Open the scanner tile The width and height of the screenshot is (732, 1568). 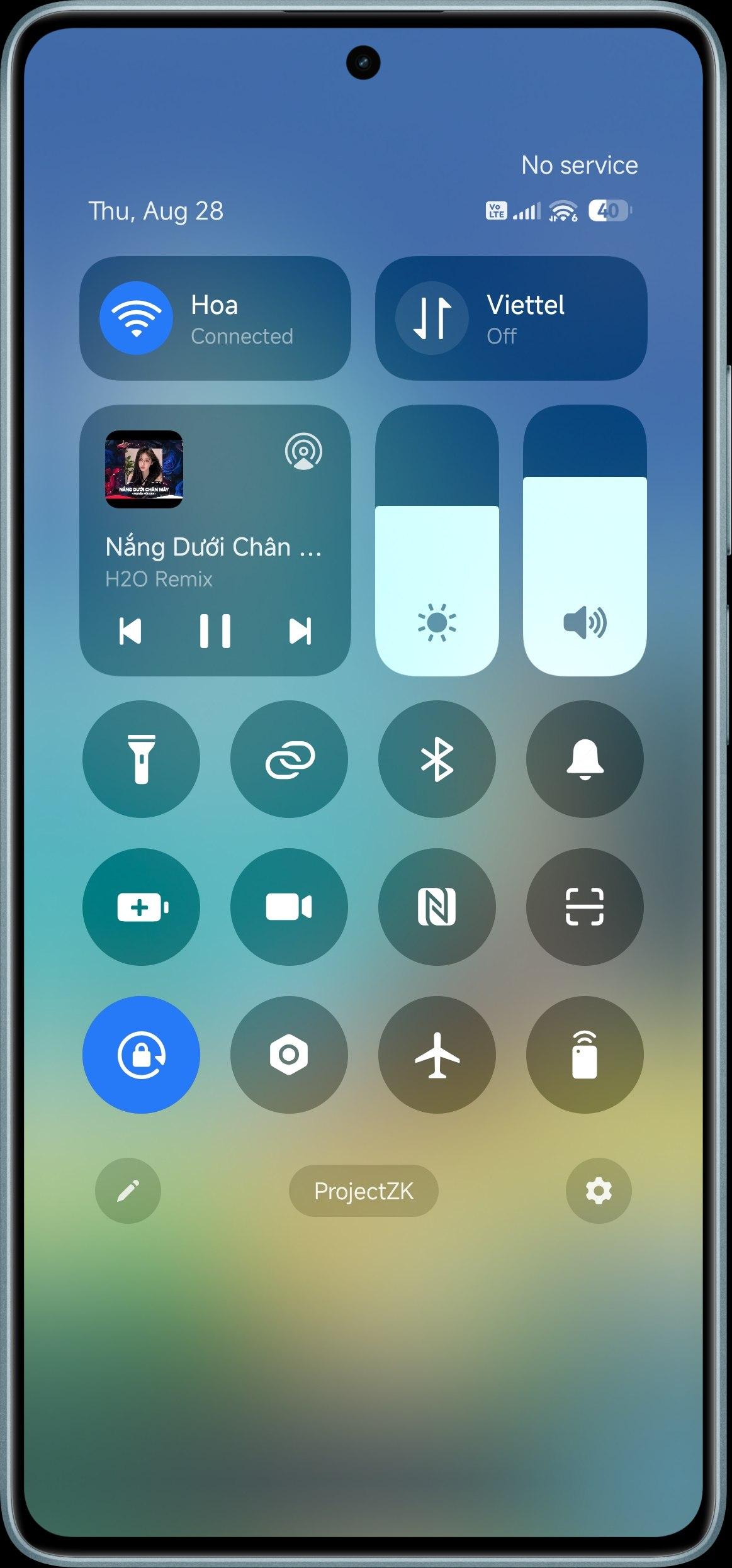585,907
